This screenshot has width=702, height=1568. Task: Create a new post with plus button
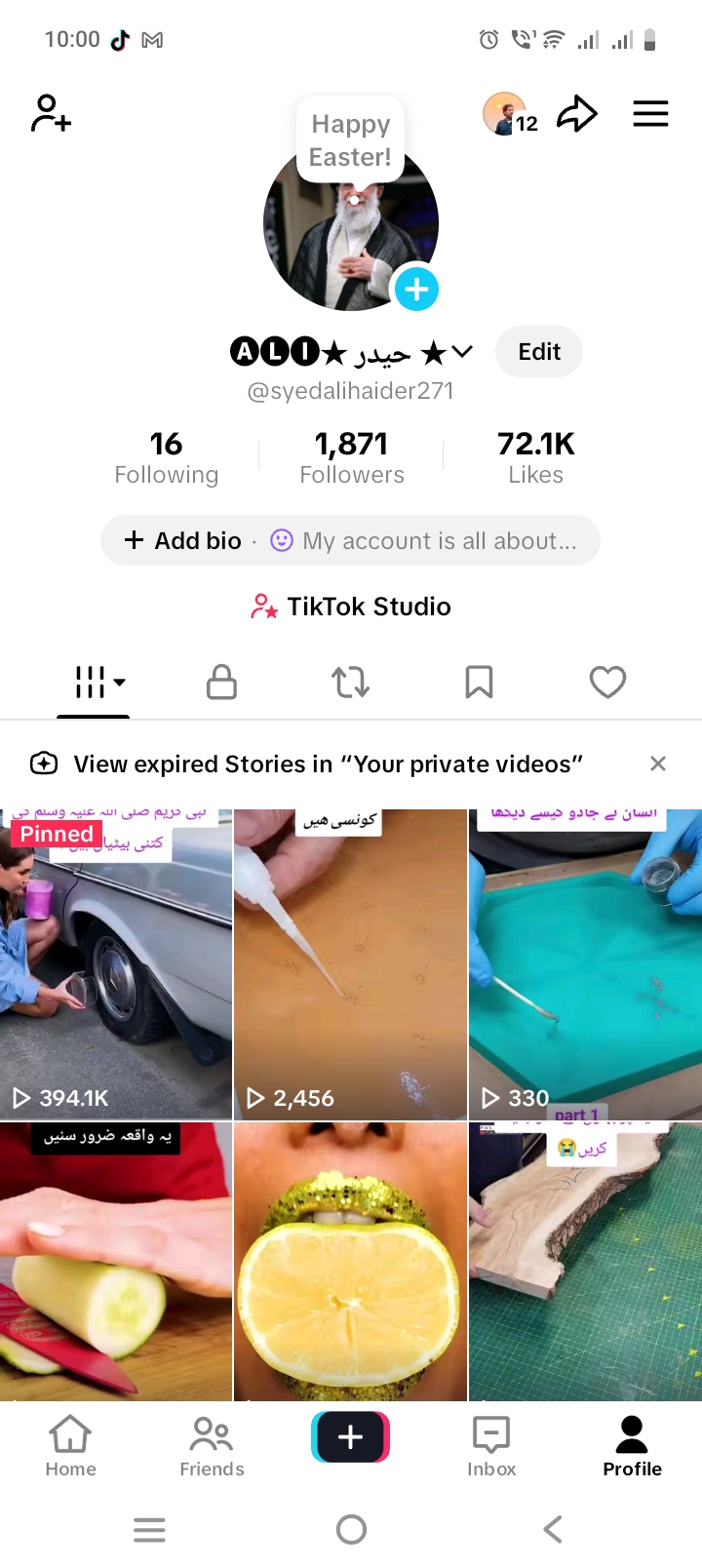coord(350,1436)
